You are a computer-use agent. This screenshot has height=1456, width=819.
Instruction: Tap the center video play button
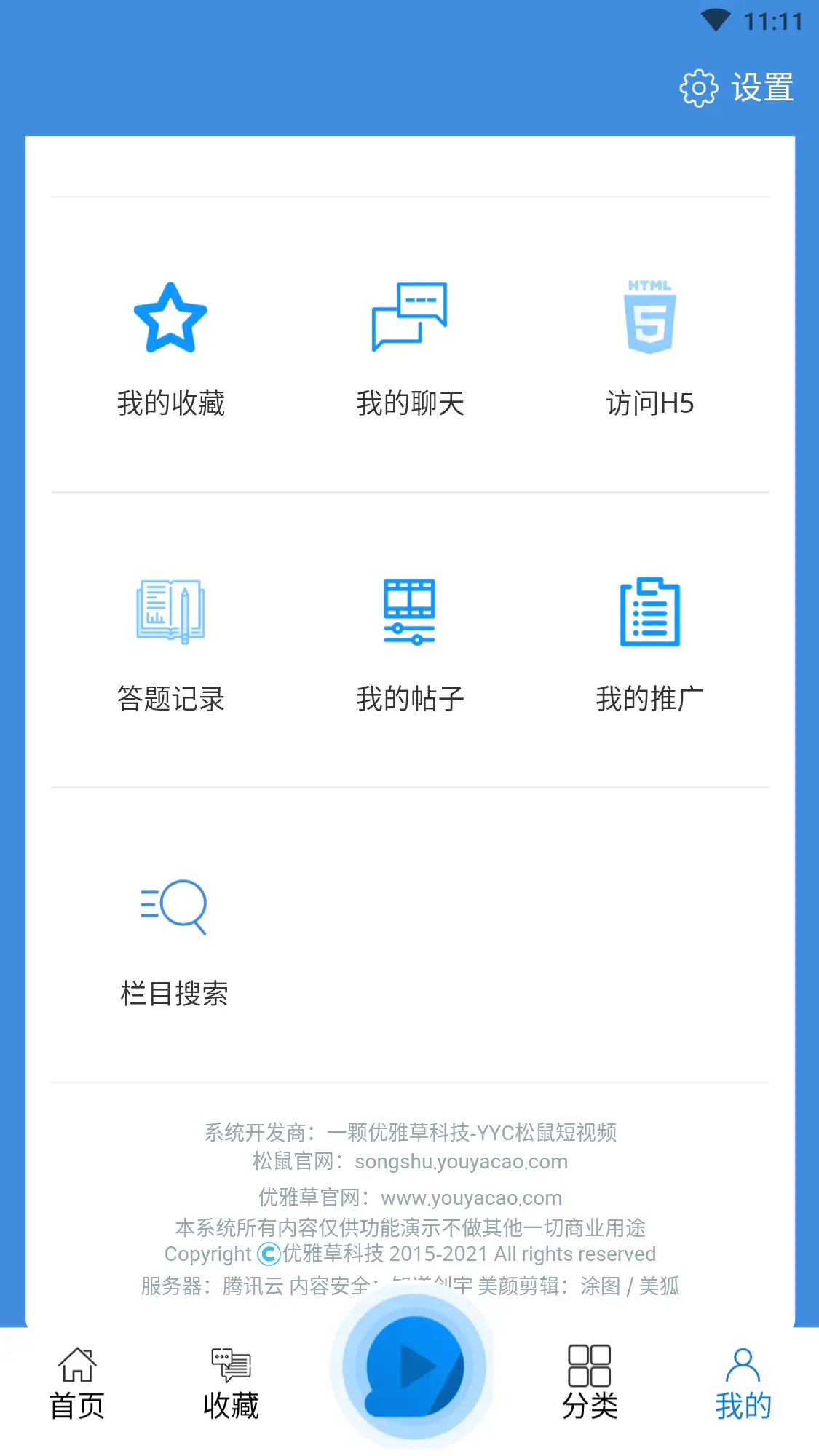411,1367
